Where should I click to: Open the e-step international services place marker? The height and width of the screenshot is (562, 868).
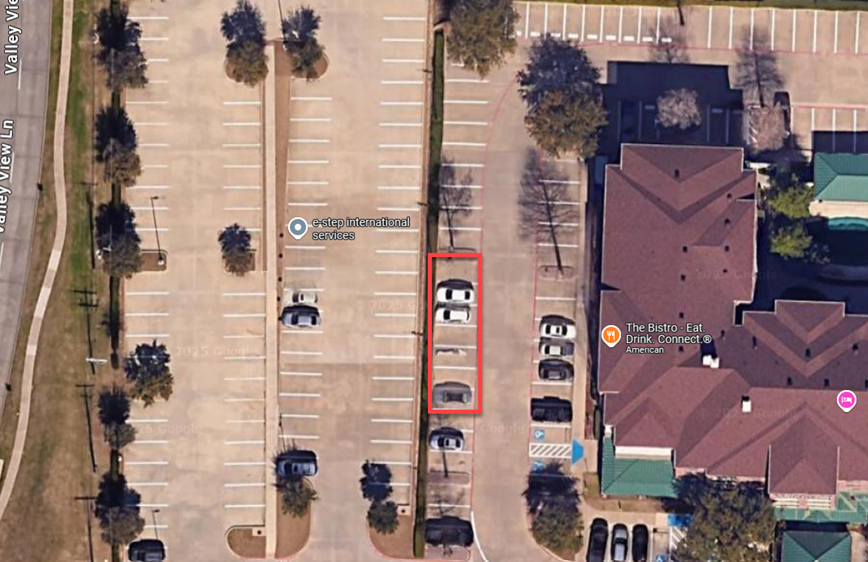point(297,228)
